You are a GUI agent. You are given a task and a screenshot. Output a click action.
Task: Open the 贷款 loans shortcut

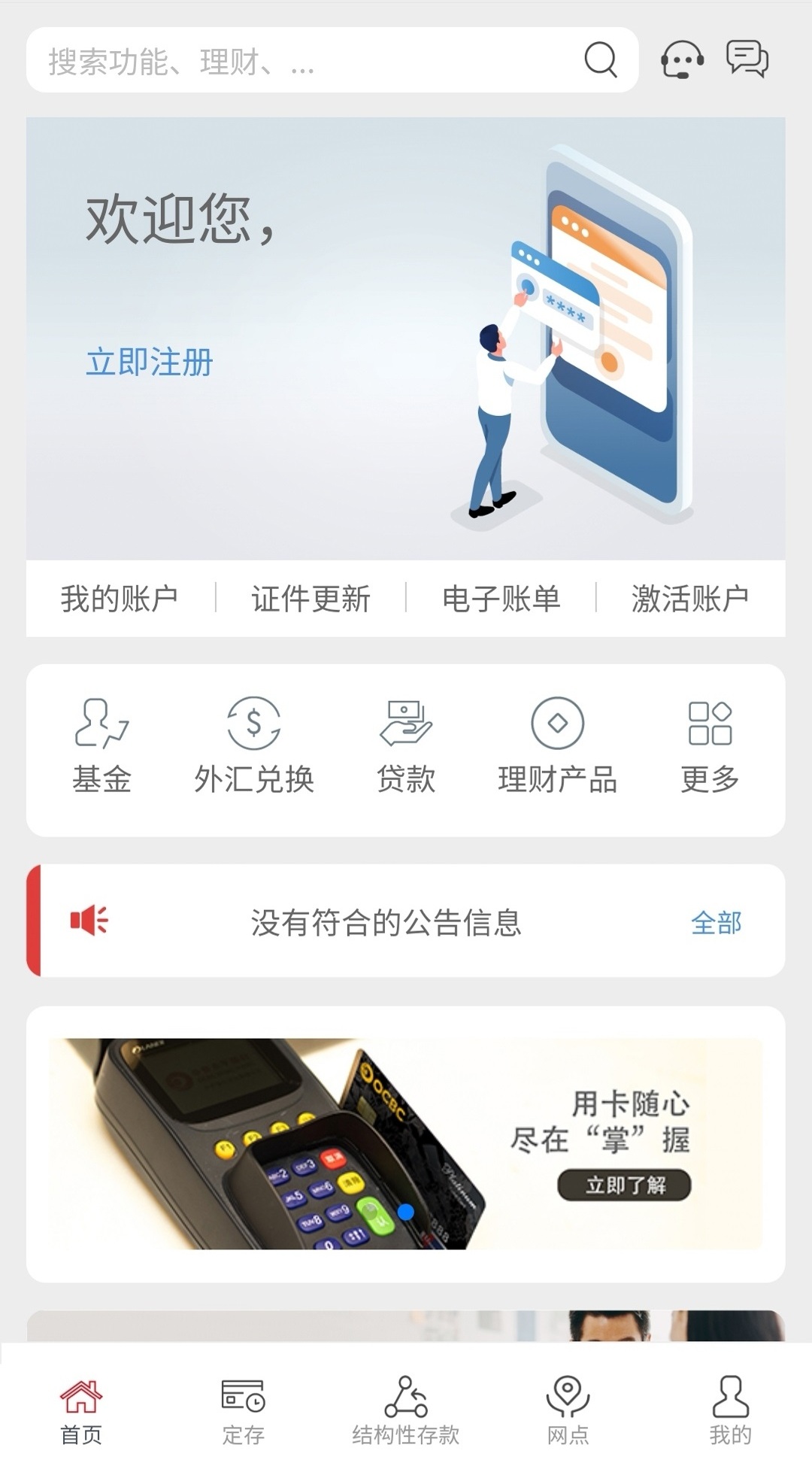[x=406, y=746]
